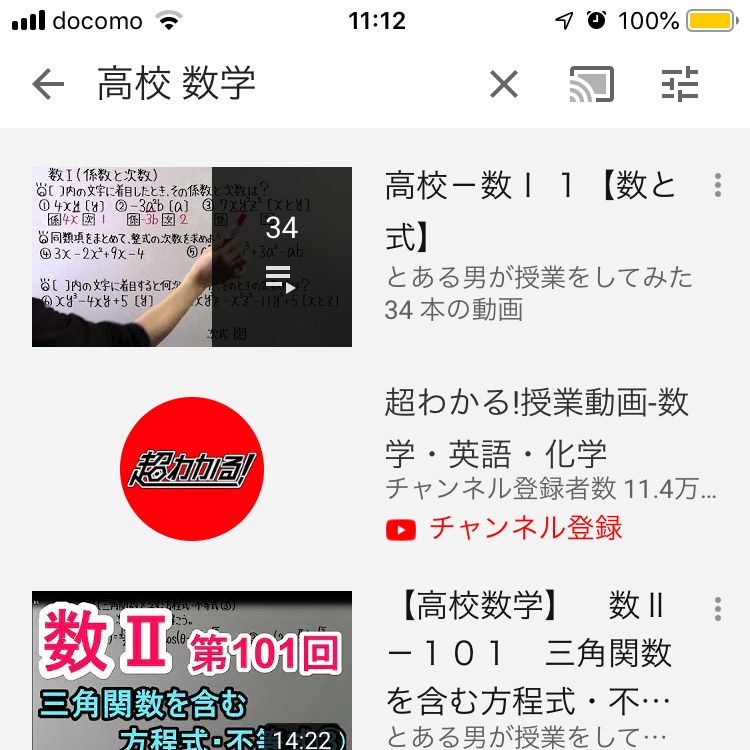Go back from the search results
The image size is (750, 750).
(48, 85)
